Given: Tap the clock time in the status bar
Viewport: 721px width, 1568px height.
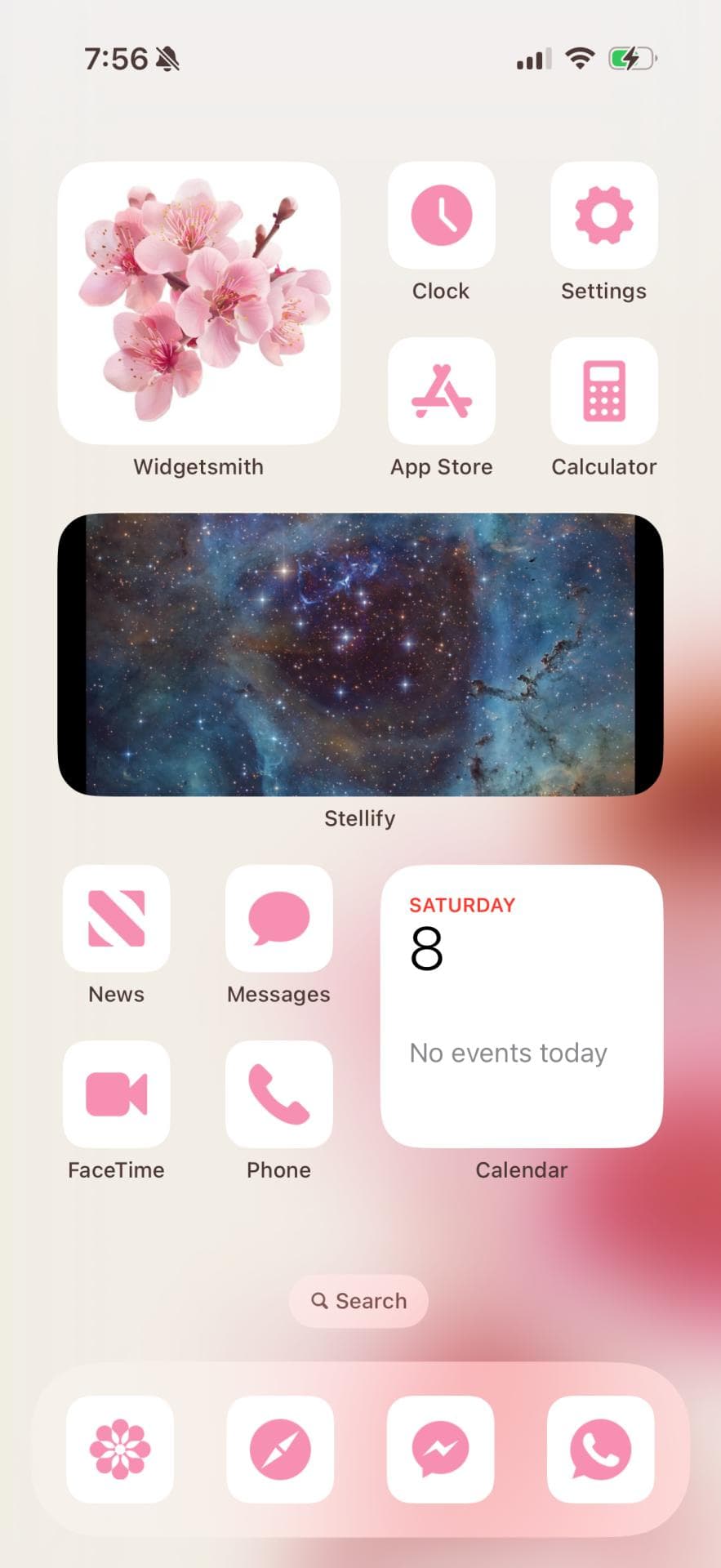Looking at the screenshot, I should pyautogui.click(x=117, y=58).
